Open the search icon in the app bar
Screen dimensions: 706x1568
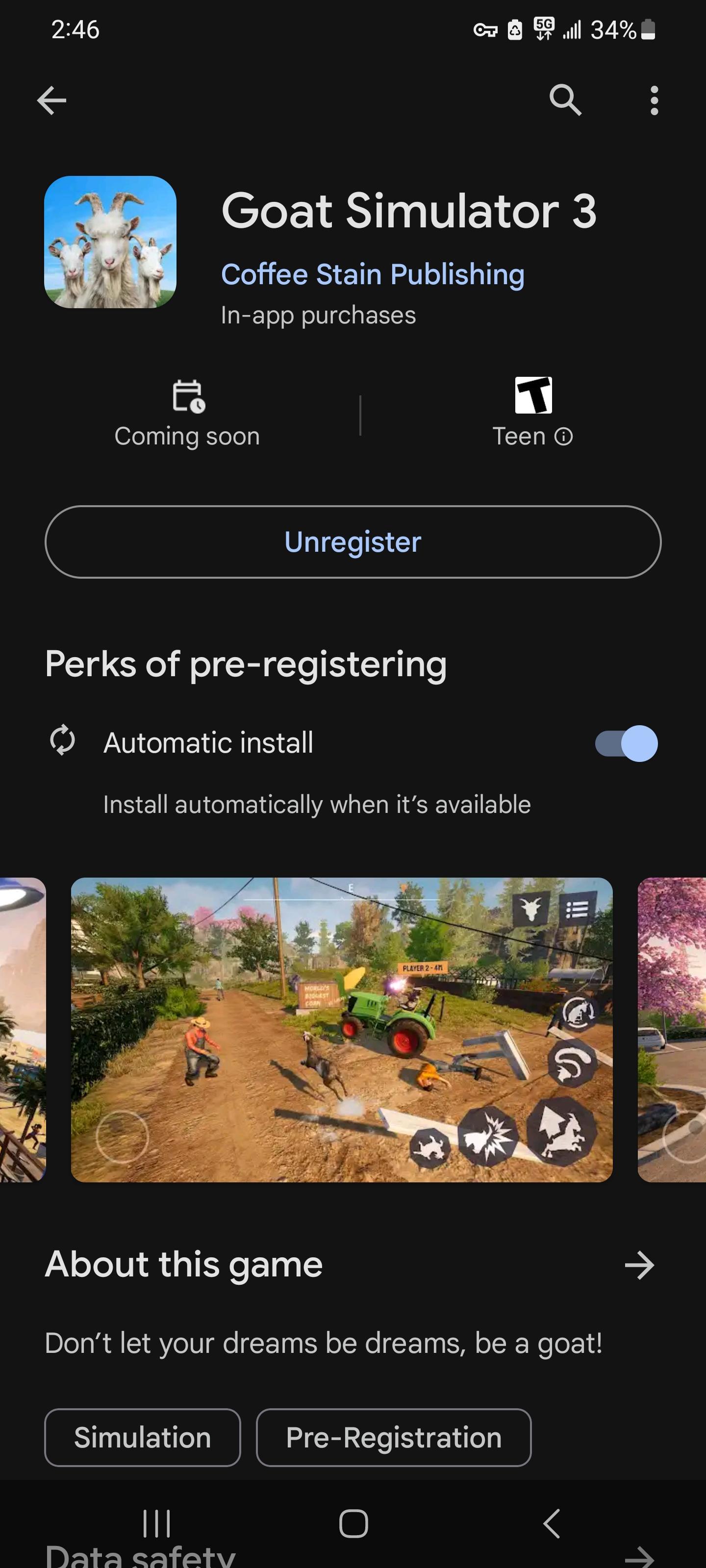pos(565,100)
